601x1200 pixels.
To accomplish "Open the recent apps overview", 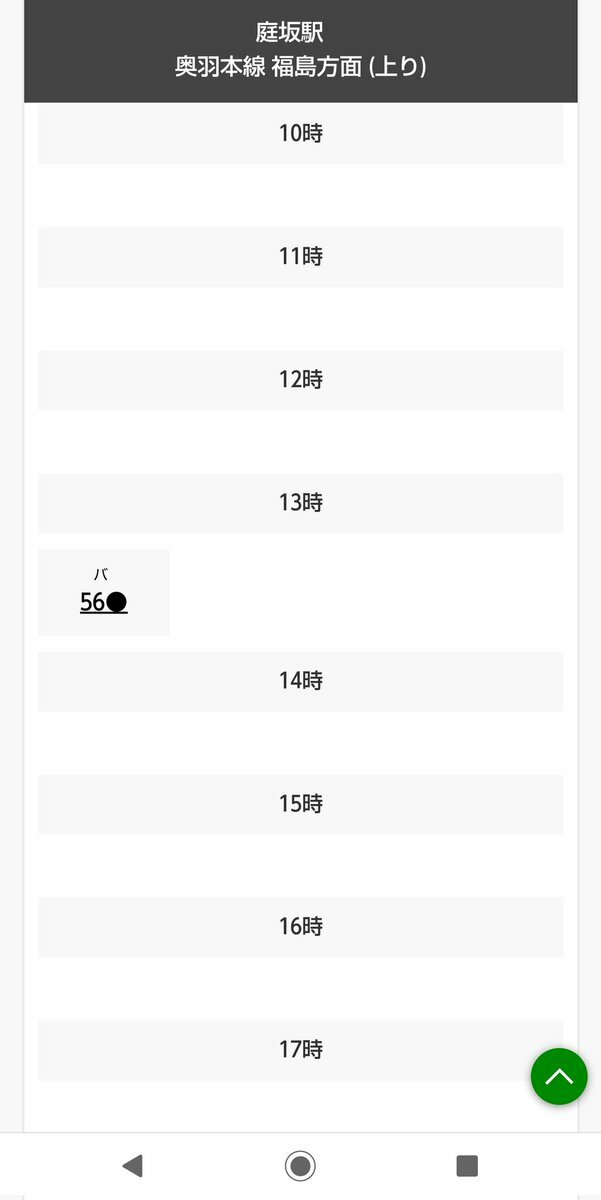I will click(467, 1165).
